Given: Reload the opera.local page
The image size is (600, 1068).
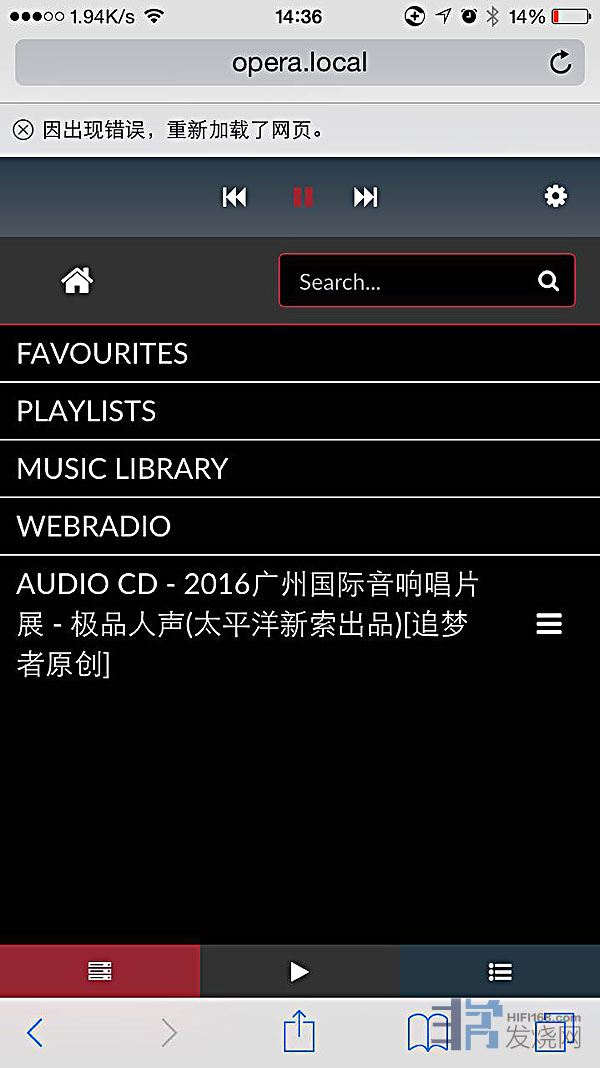Looking at the screenshot, I should coord(561,63).
